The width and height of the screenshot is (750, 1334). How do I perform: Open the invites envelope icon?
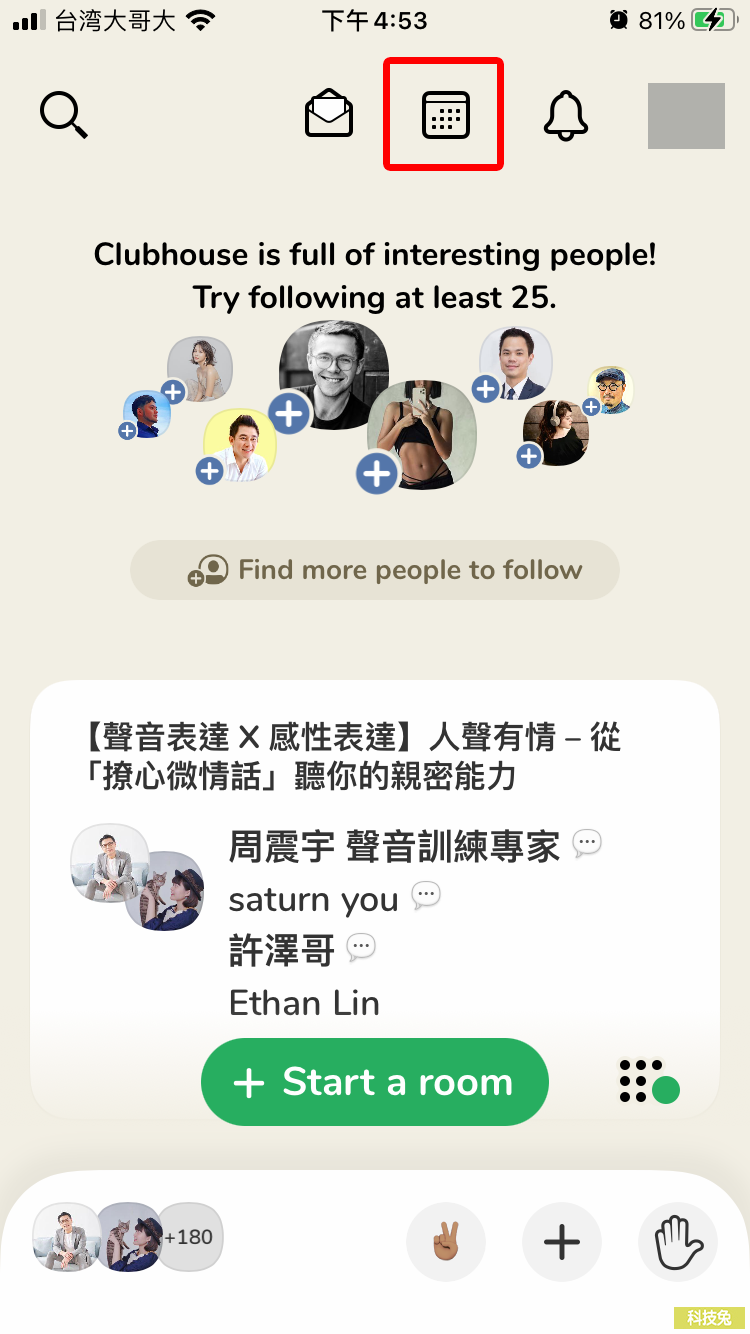pyautogui.click(x=329, y=114)
